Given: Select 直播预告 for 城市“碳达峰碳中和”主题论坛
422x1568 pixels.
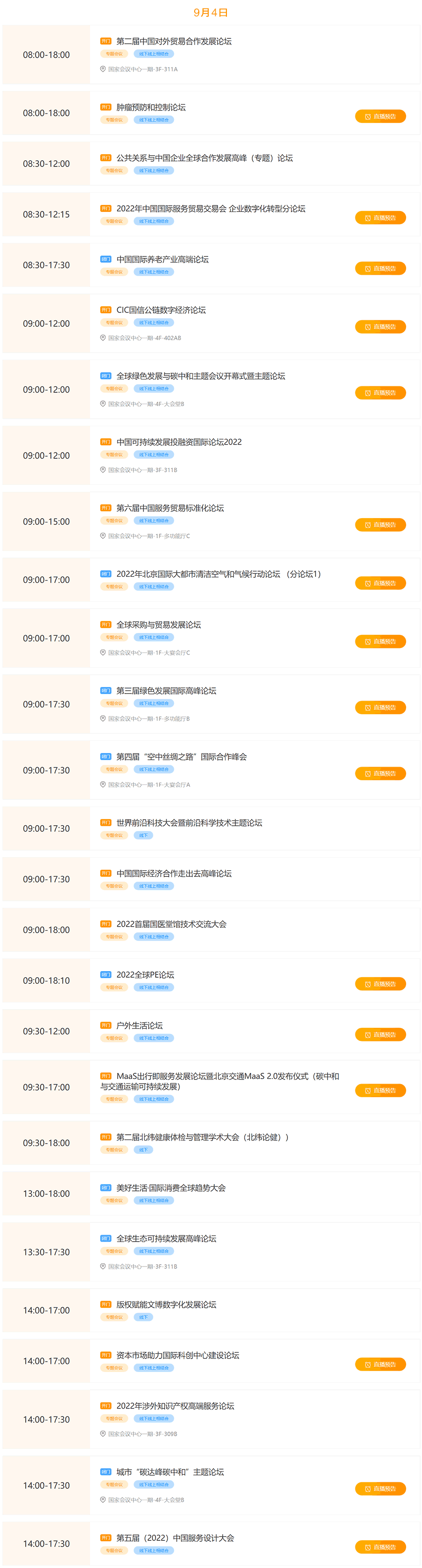Looking at the screenshot, I should (380, 1489).
